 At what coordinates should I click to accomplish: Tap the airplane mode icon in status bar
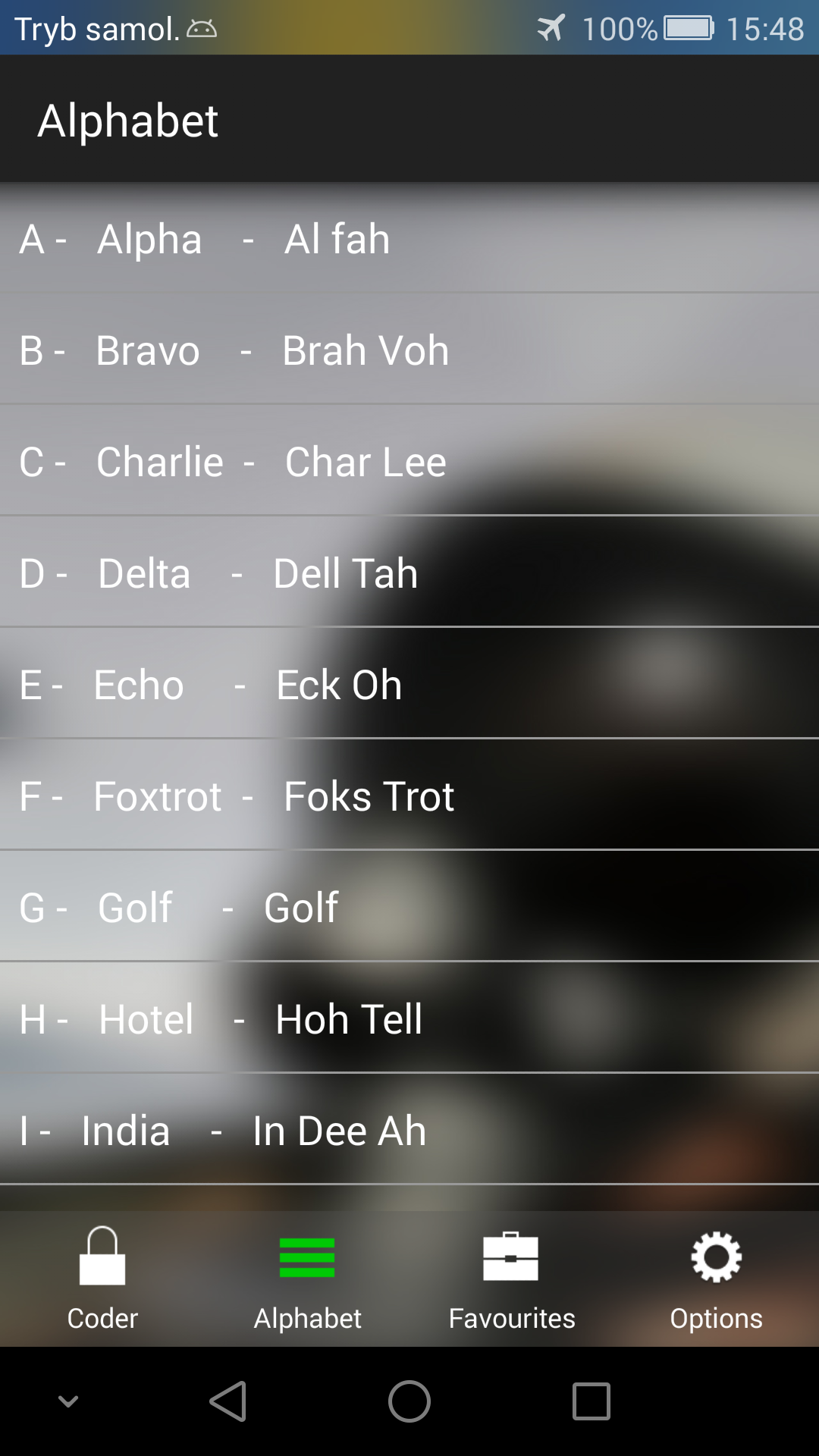coord(551,28)
